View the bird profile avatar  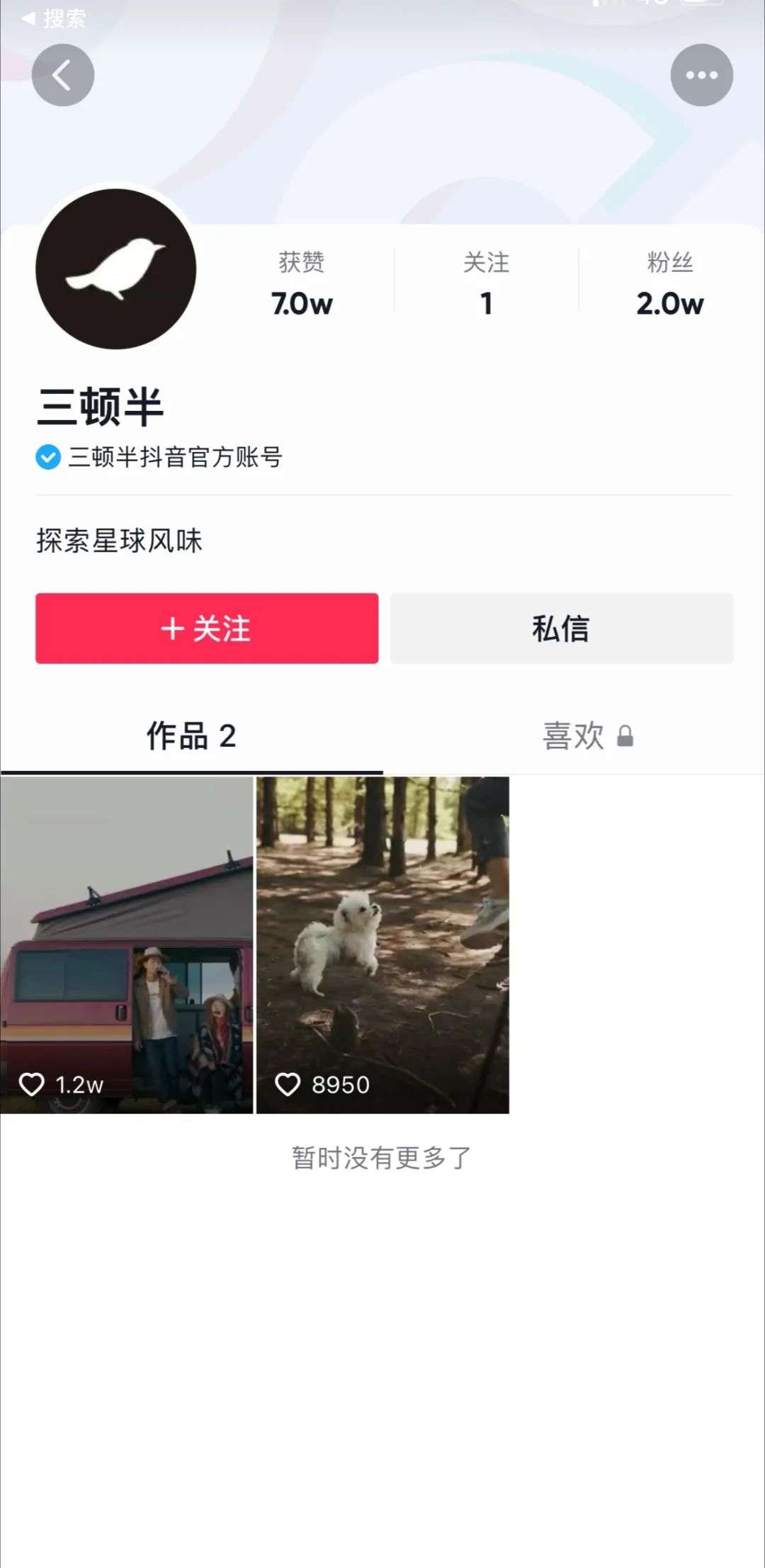click(116, 269)
